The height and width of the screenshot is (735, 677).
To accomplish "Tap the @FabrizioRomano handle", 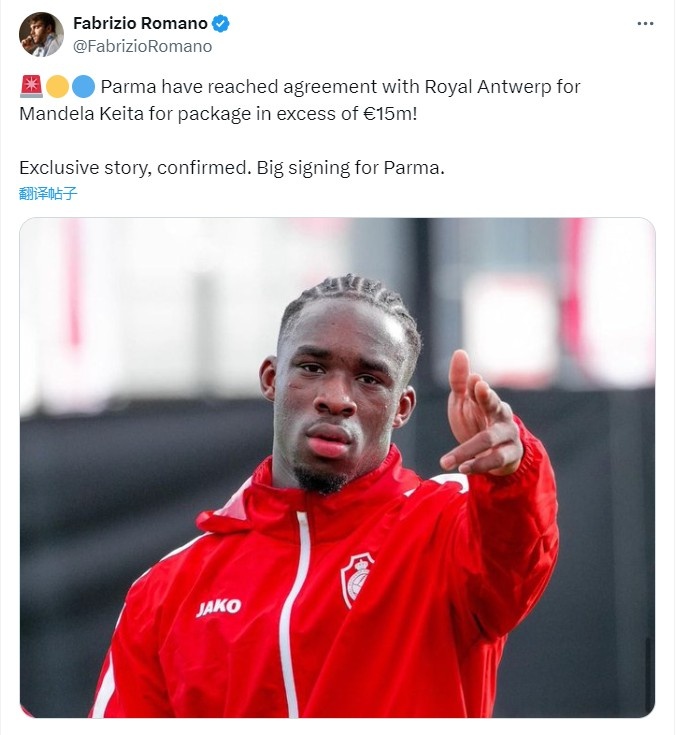I will click(x=143, y=46).
